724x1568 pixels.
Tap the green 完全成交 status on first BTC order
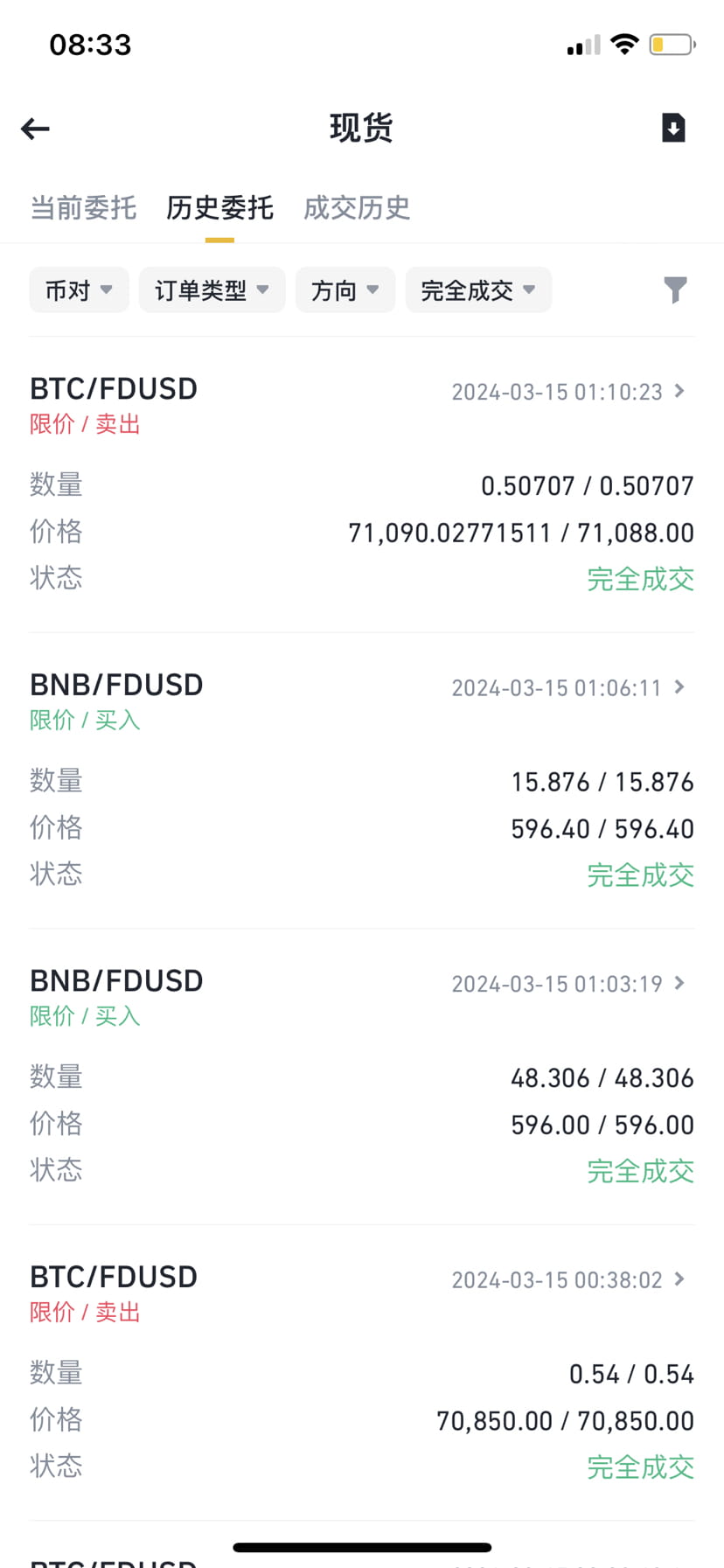click(x=641, y=579)
